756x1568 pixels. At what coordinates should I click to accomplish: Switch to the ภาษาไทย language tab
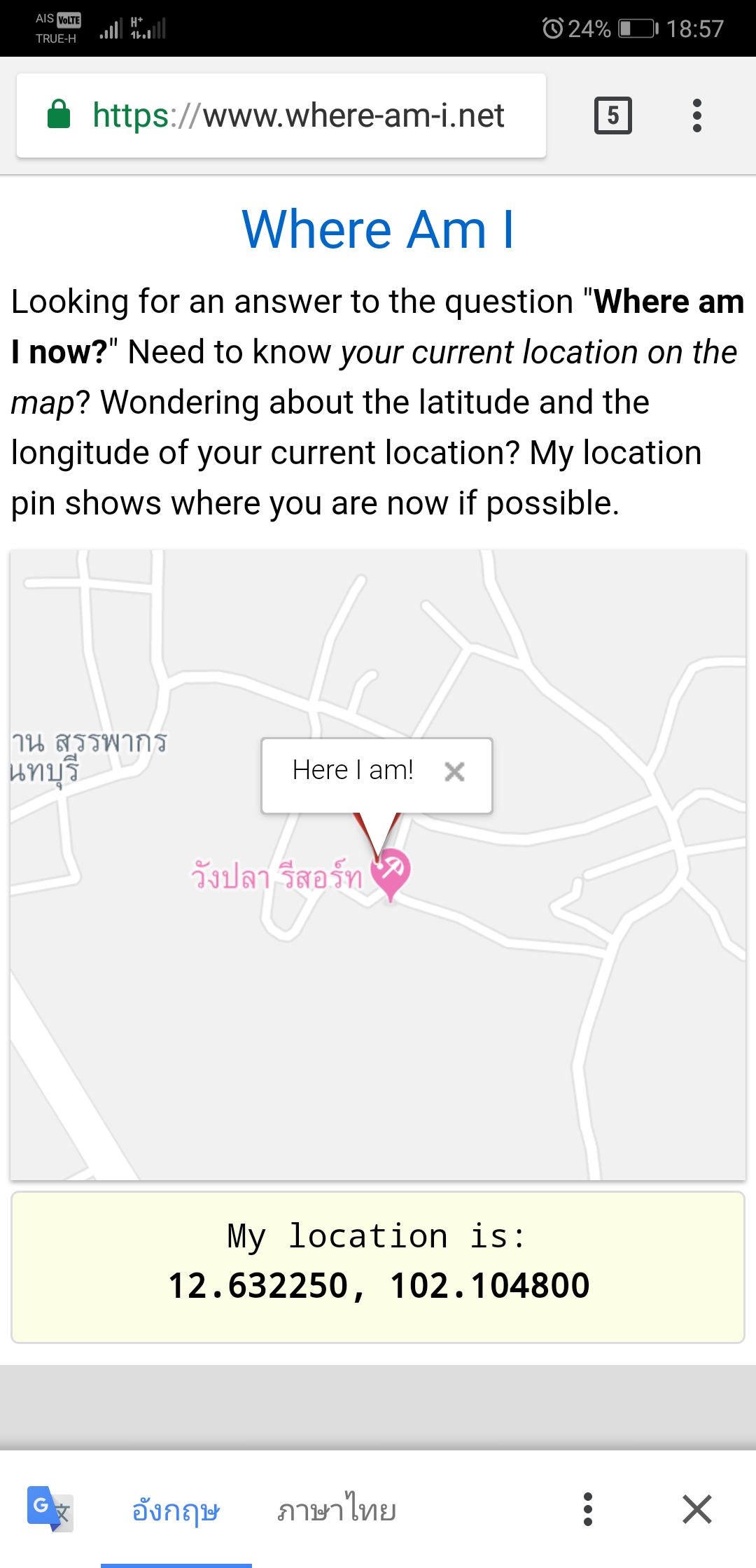click(x=337, y=1509)
